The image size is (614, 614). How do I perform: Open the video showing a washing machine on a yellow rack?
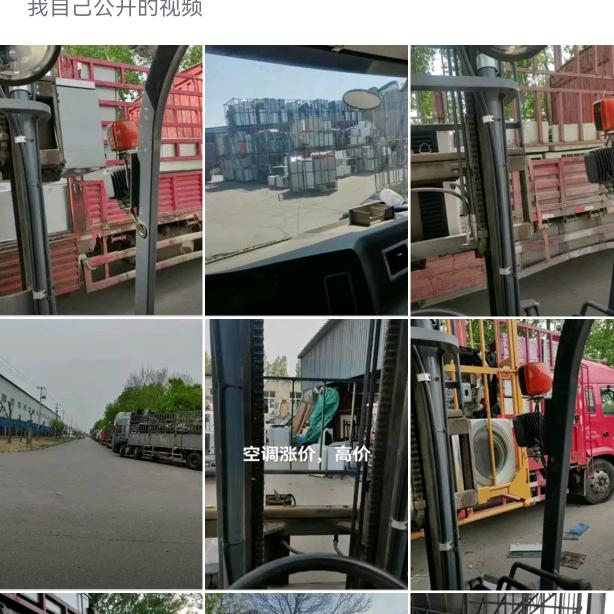[x=512, y=453]
